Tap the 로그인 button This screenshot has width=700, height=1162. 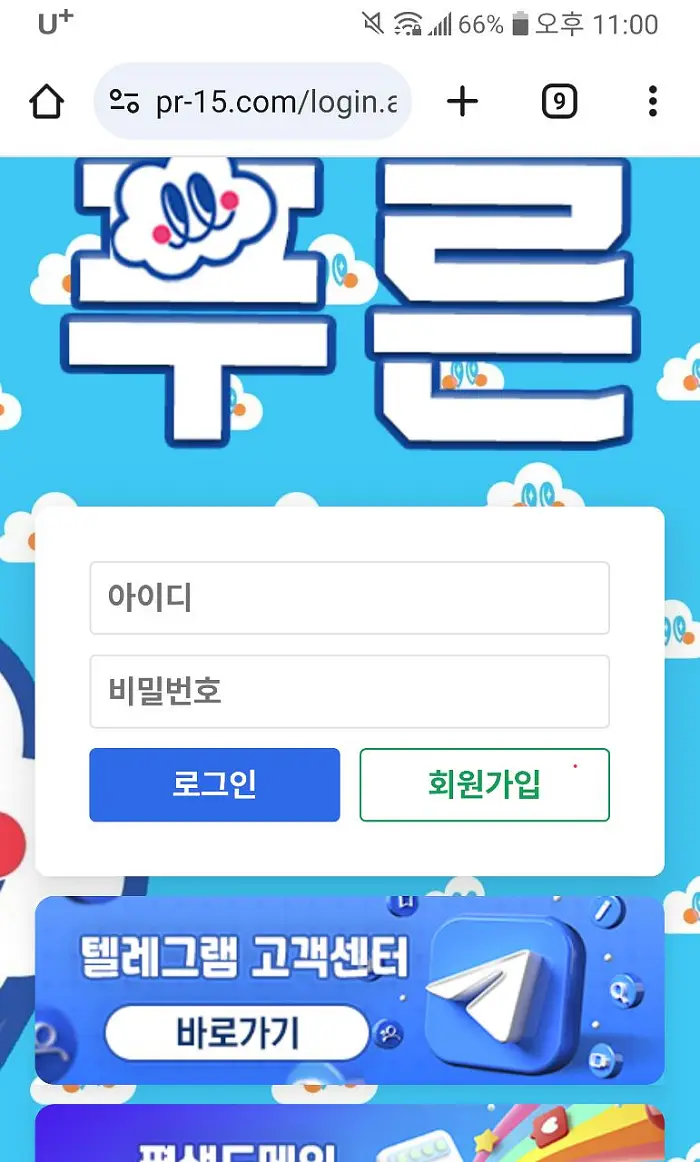click(x=214, y=785)
